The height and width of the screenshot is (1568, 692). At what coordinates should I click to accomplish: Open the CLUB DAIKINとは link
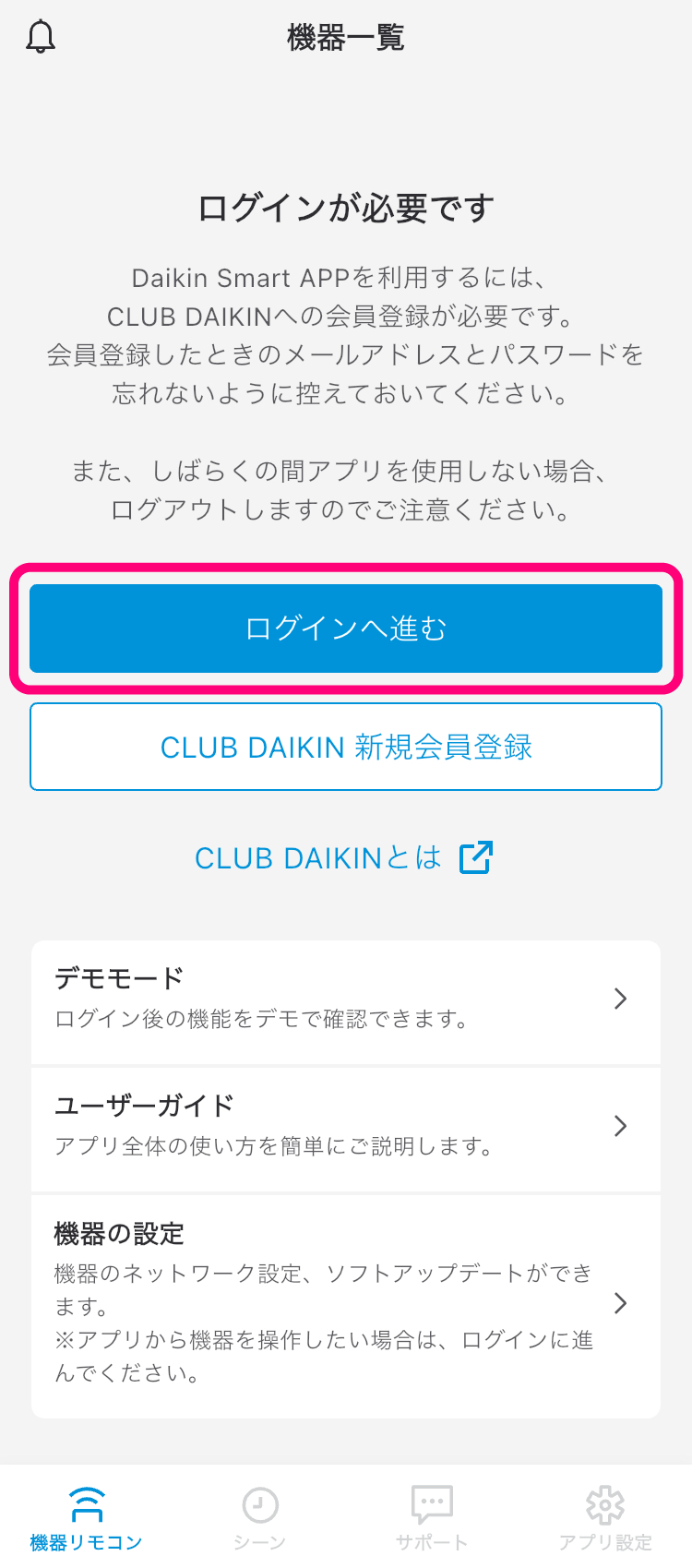click(x=343, y=858)
